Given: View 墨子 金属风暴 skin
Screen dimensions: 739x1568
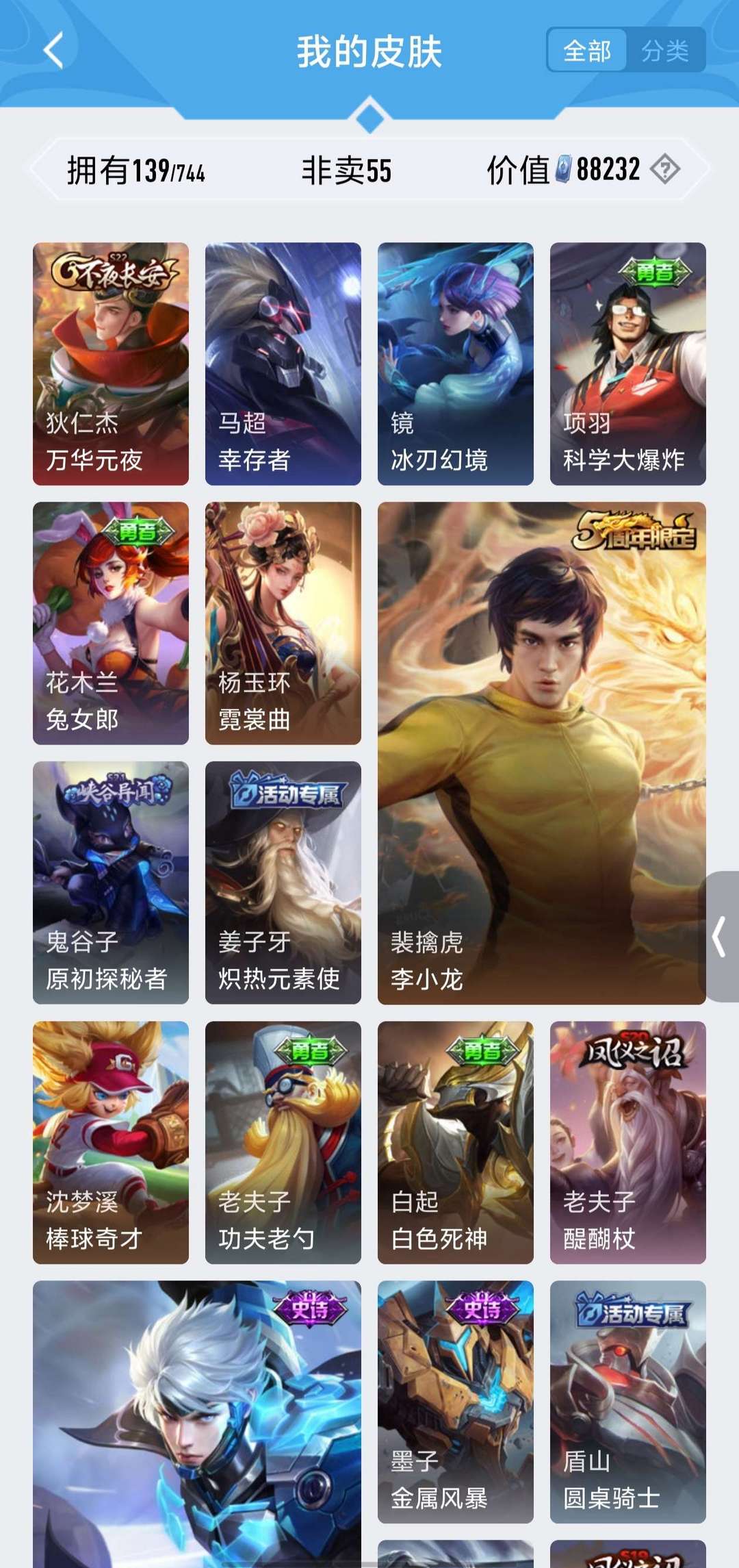Looking at the screenshot, I should click(x=456, y=1402).
